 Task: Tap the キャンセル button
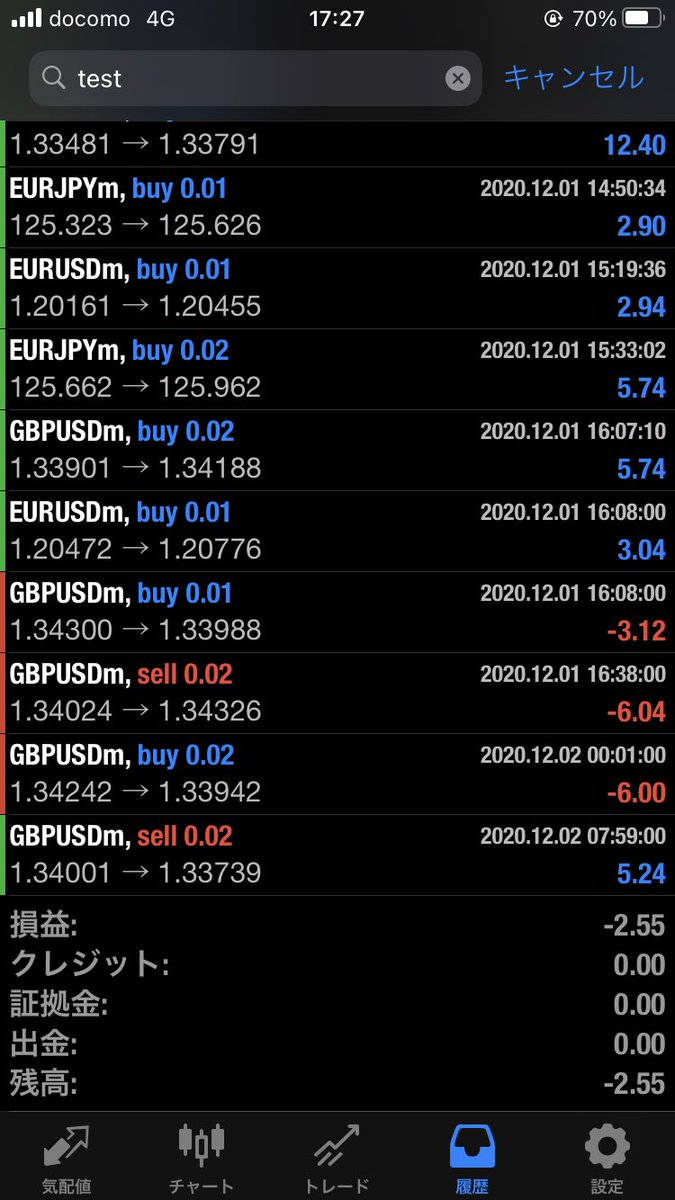click(x=573, y=77)
